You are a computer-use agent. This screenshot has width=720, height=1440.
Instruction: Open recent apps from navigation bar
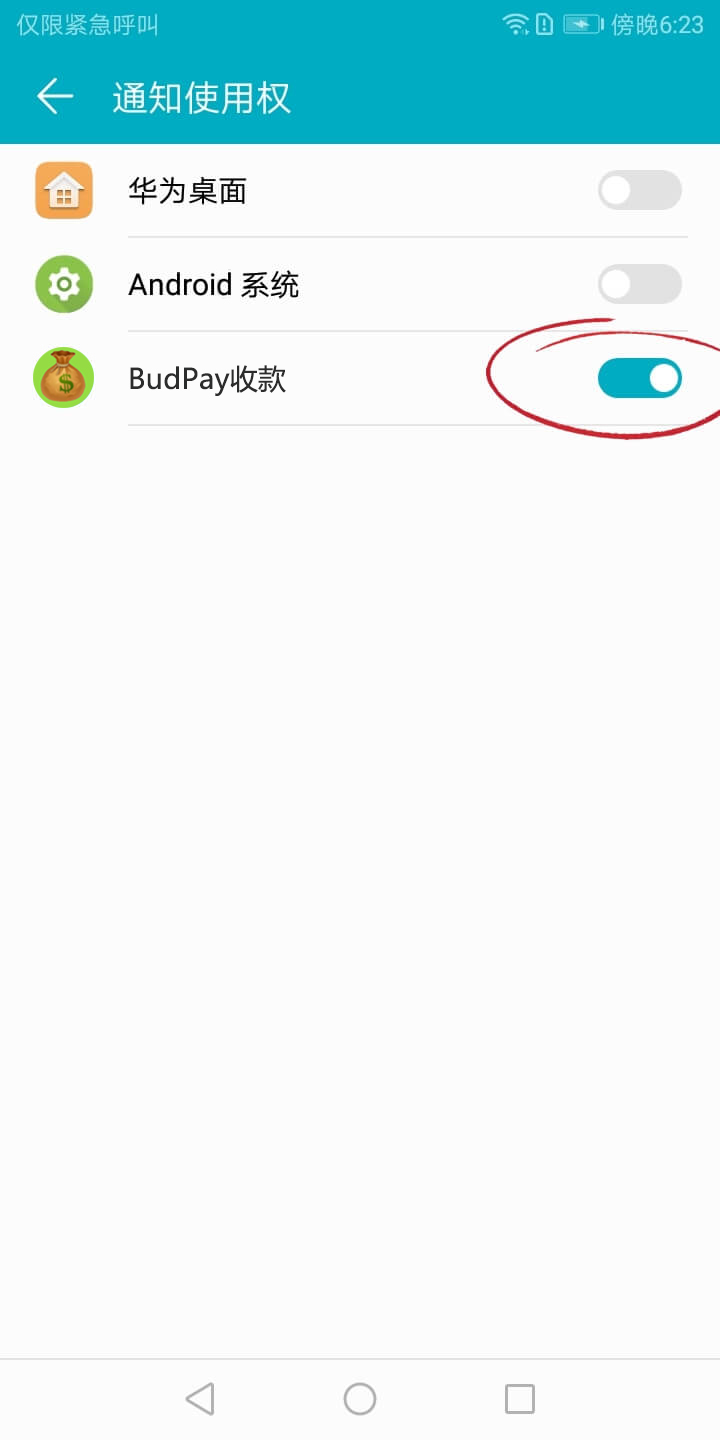(x=519, y=1398)
